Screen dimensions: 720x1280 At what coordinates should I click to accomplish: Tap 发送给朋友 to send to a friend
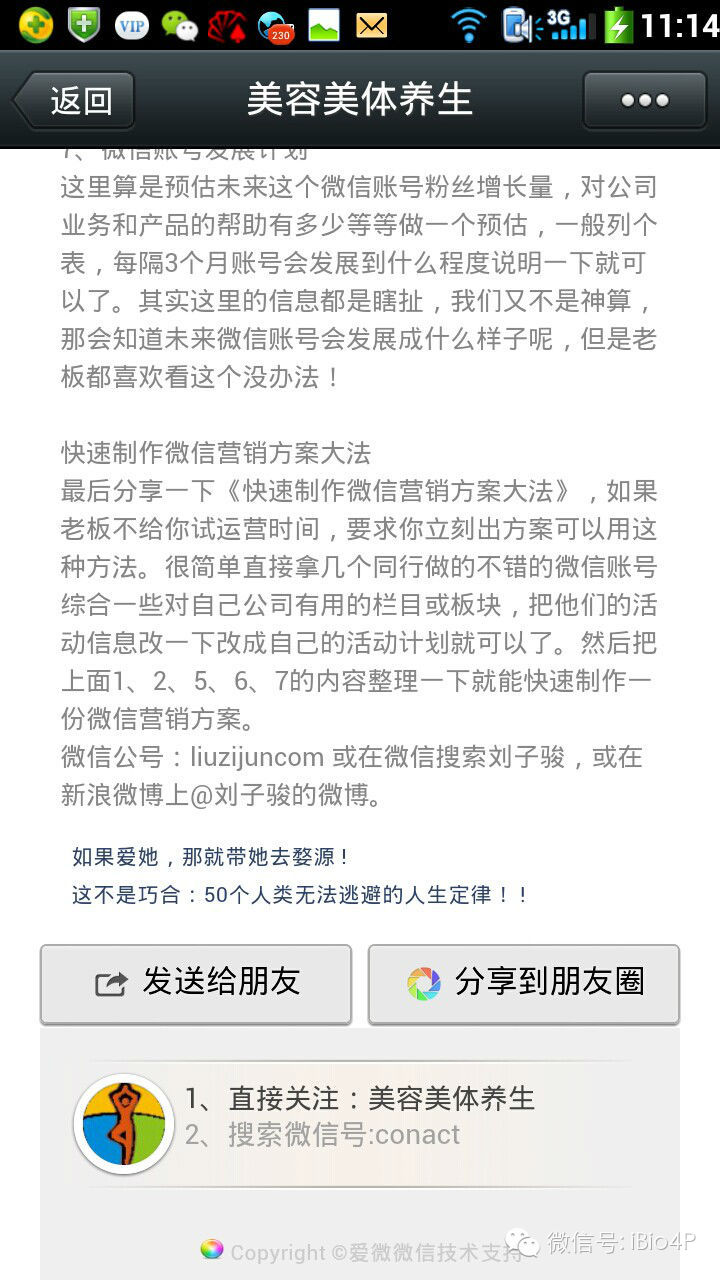coord(196,983)
